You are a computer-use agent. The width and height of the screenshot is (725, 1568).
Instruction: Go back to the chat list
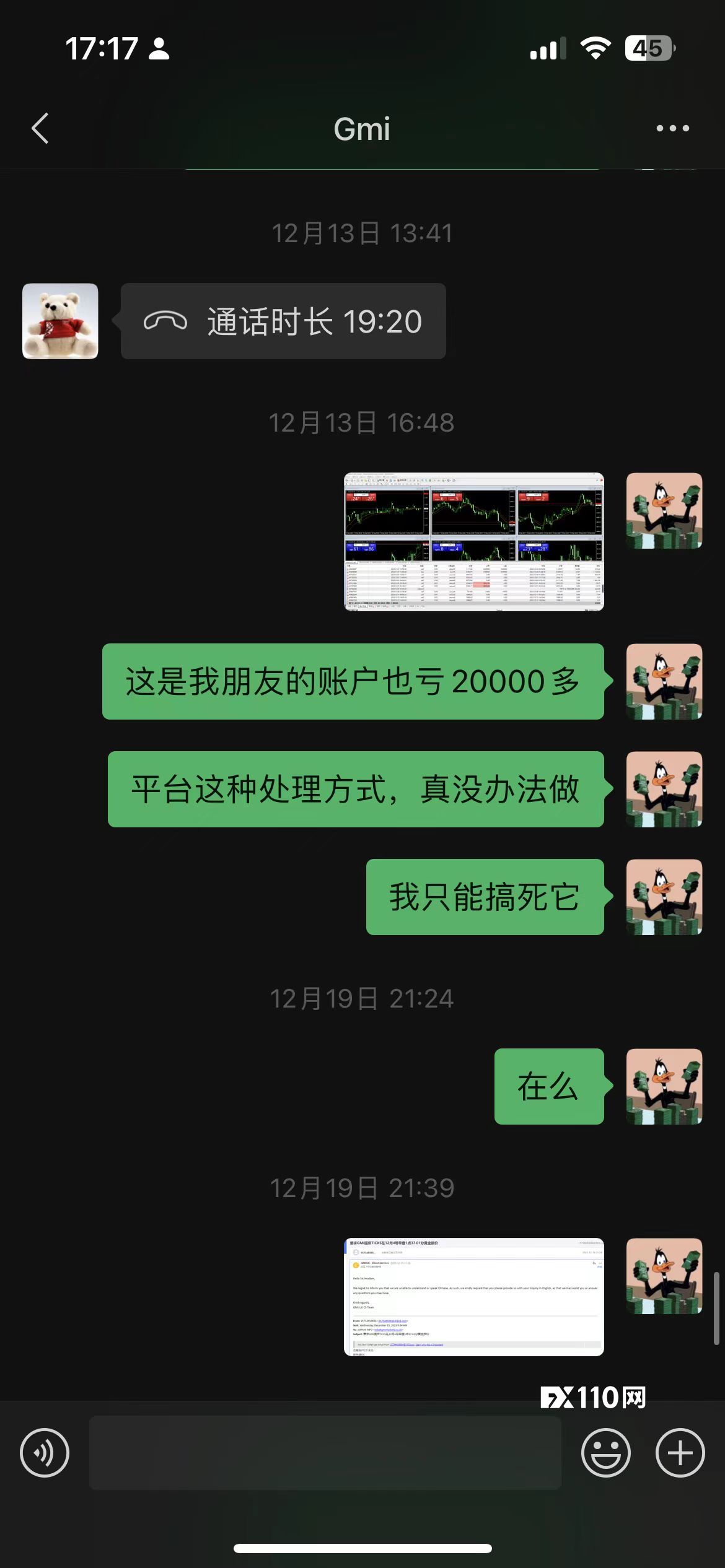(40, 129)
